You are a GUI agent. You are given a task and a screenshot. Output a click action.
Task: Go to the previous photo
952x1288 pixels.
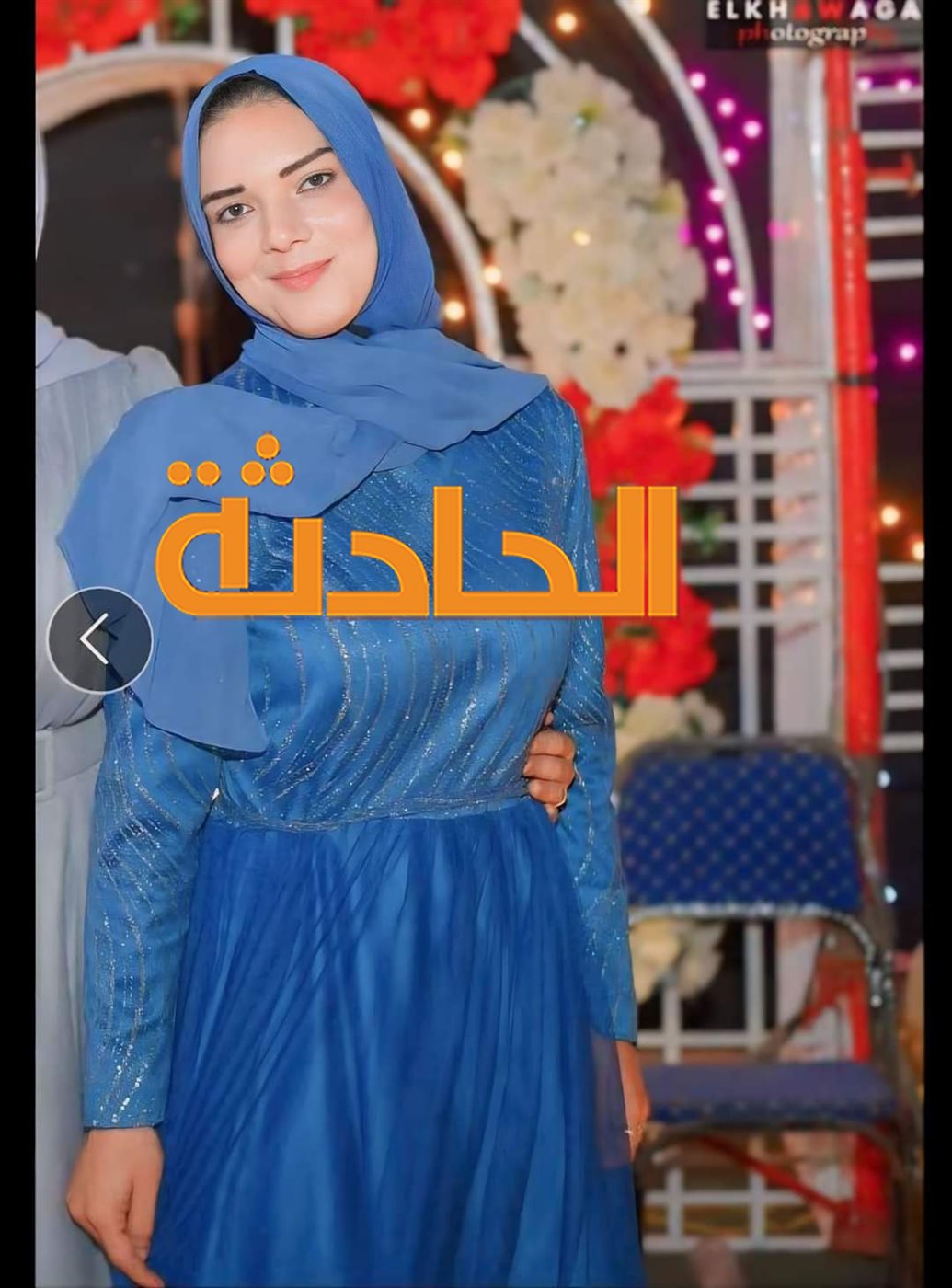click(99, 639)
